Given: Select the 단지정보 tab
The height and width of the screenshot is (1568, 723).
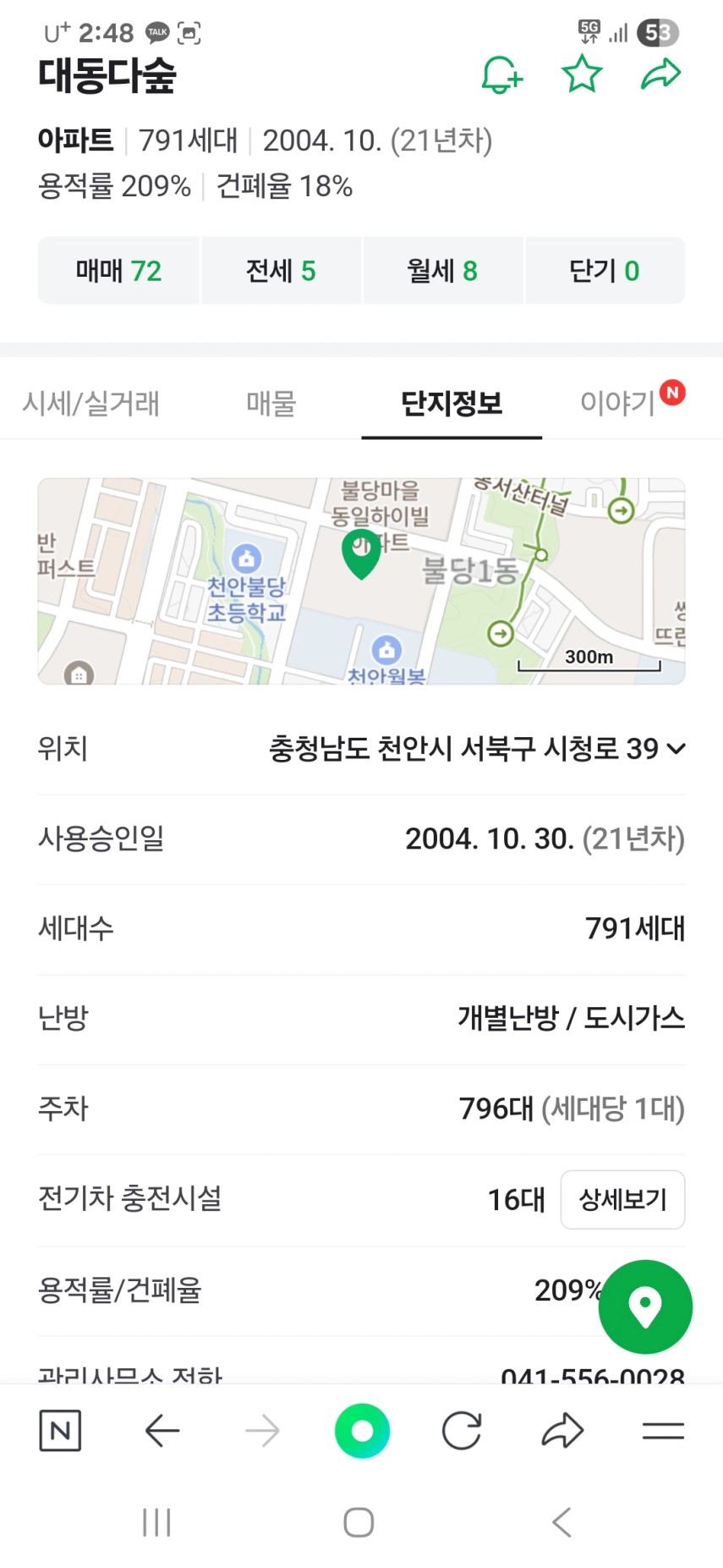Looking at the screenshot, I should [452, 404].
